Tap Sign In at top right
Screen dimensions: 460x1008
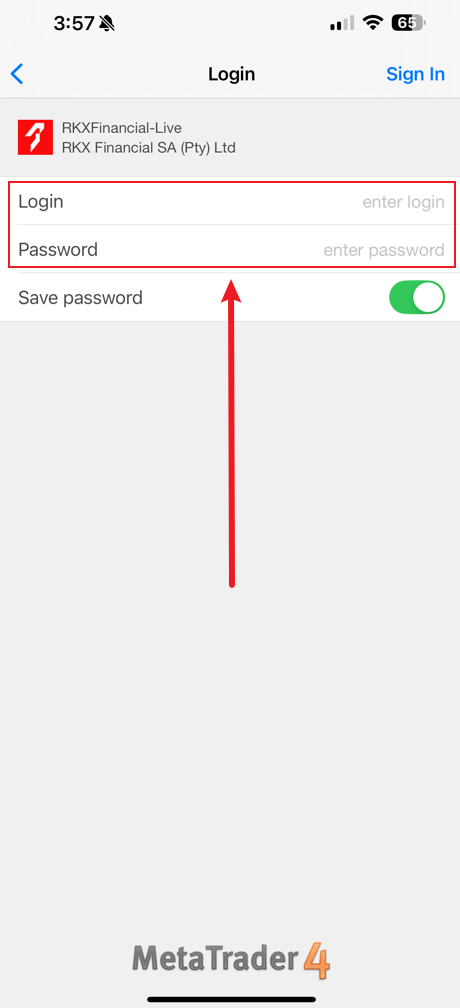tap(415, 74)
